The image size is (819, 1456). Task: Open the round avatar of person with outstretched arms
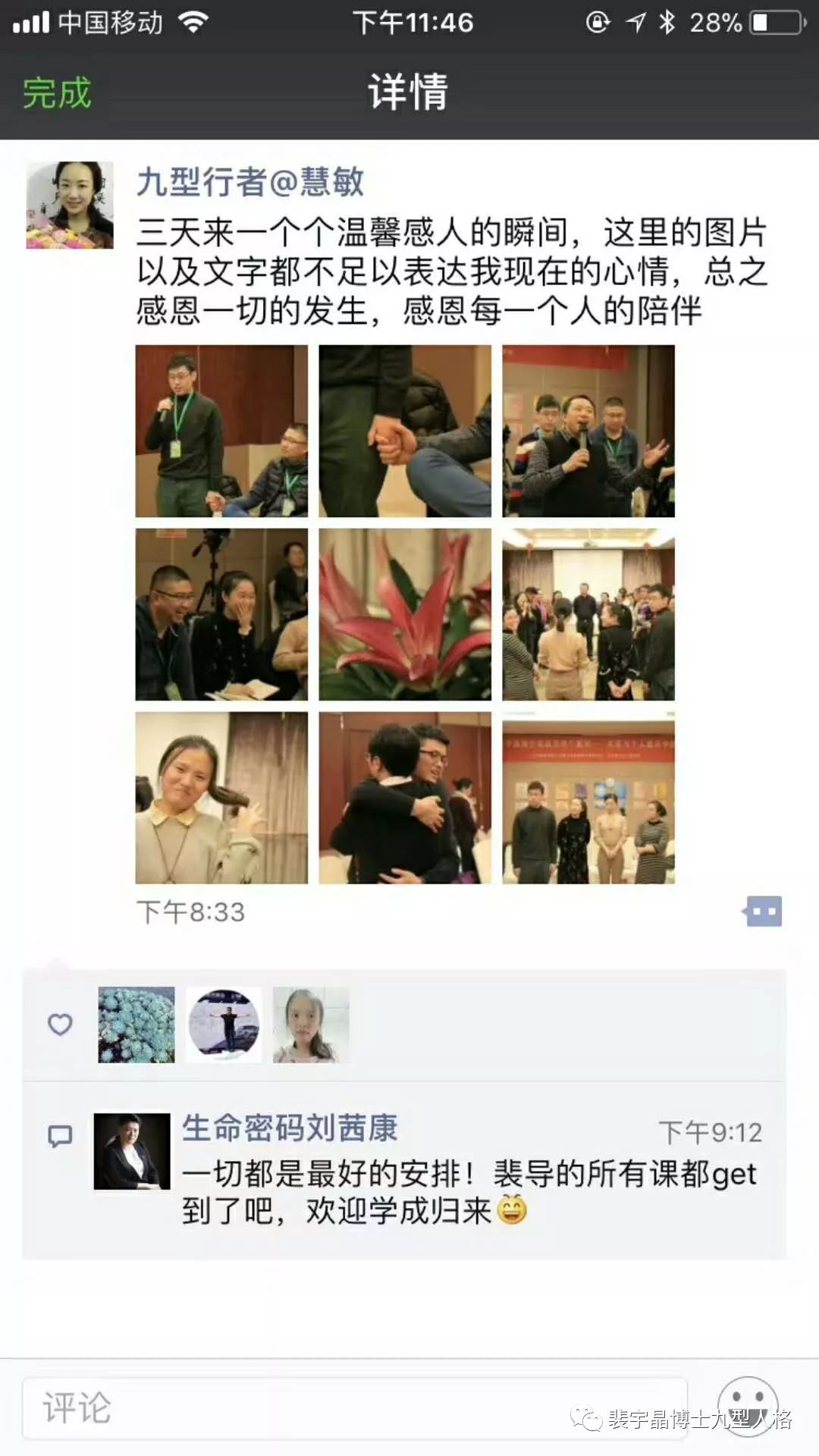[224, 1025]
